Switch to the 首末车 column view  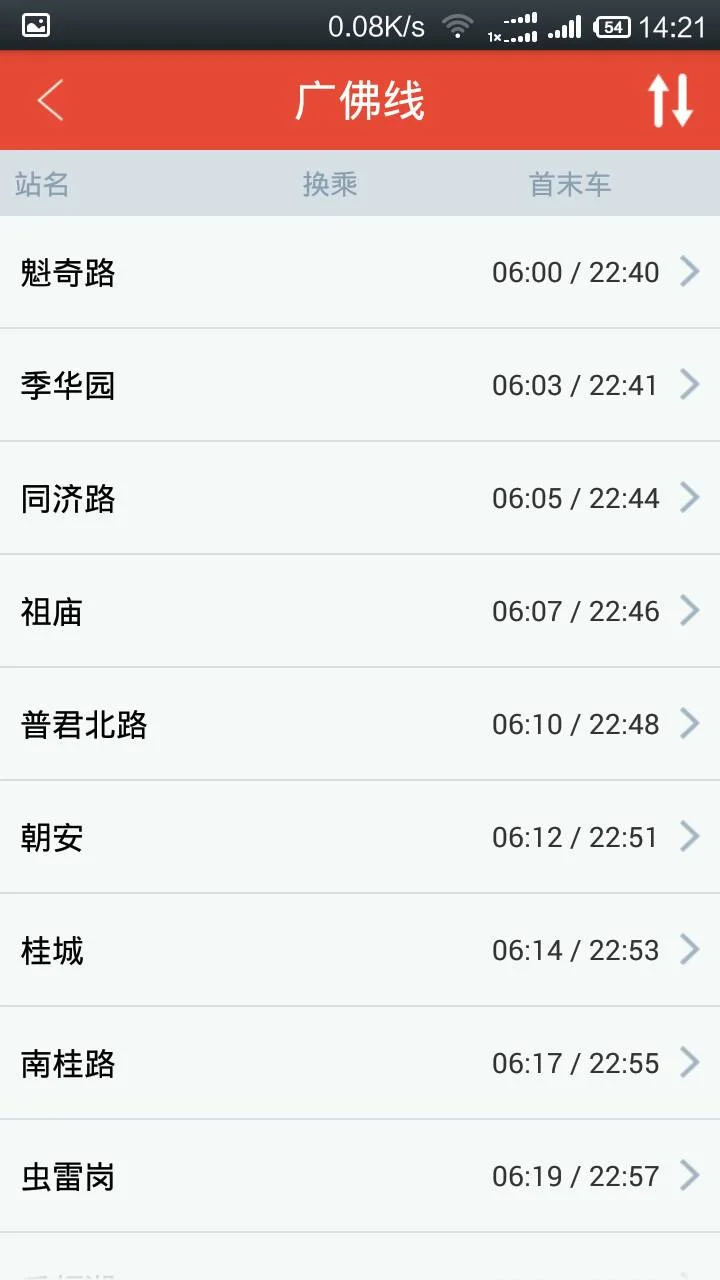[570, 184]
